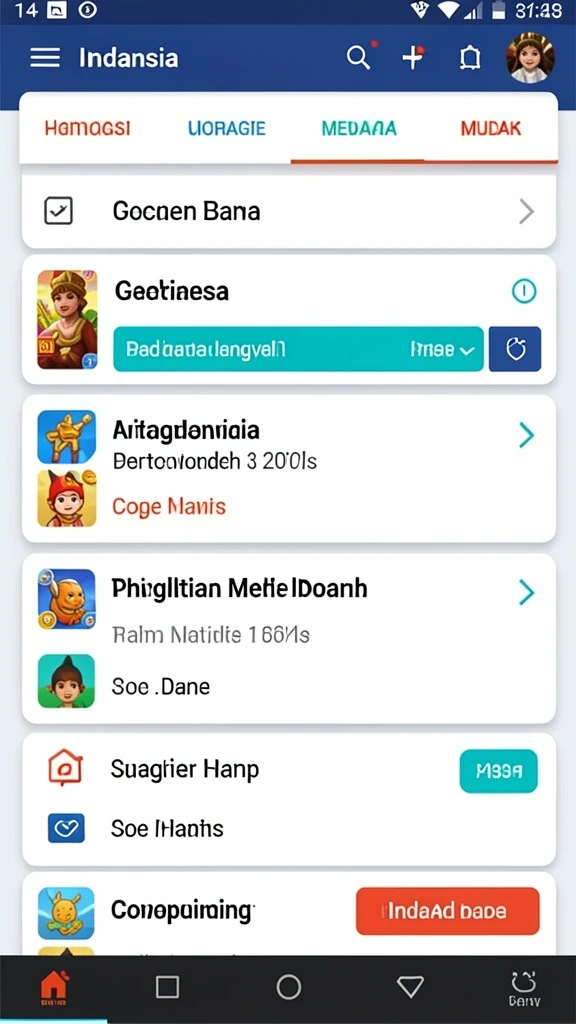Select the Medana tab
The height and width of the screenshot is (1024, 576).
coord(359,127)
